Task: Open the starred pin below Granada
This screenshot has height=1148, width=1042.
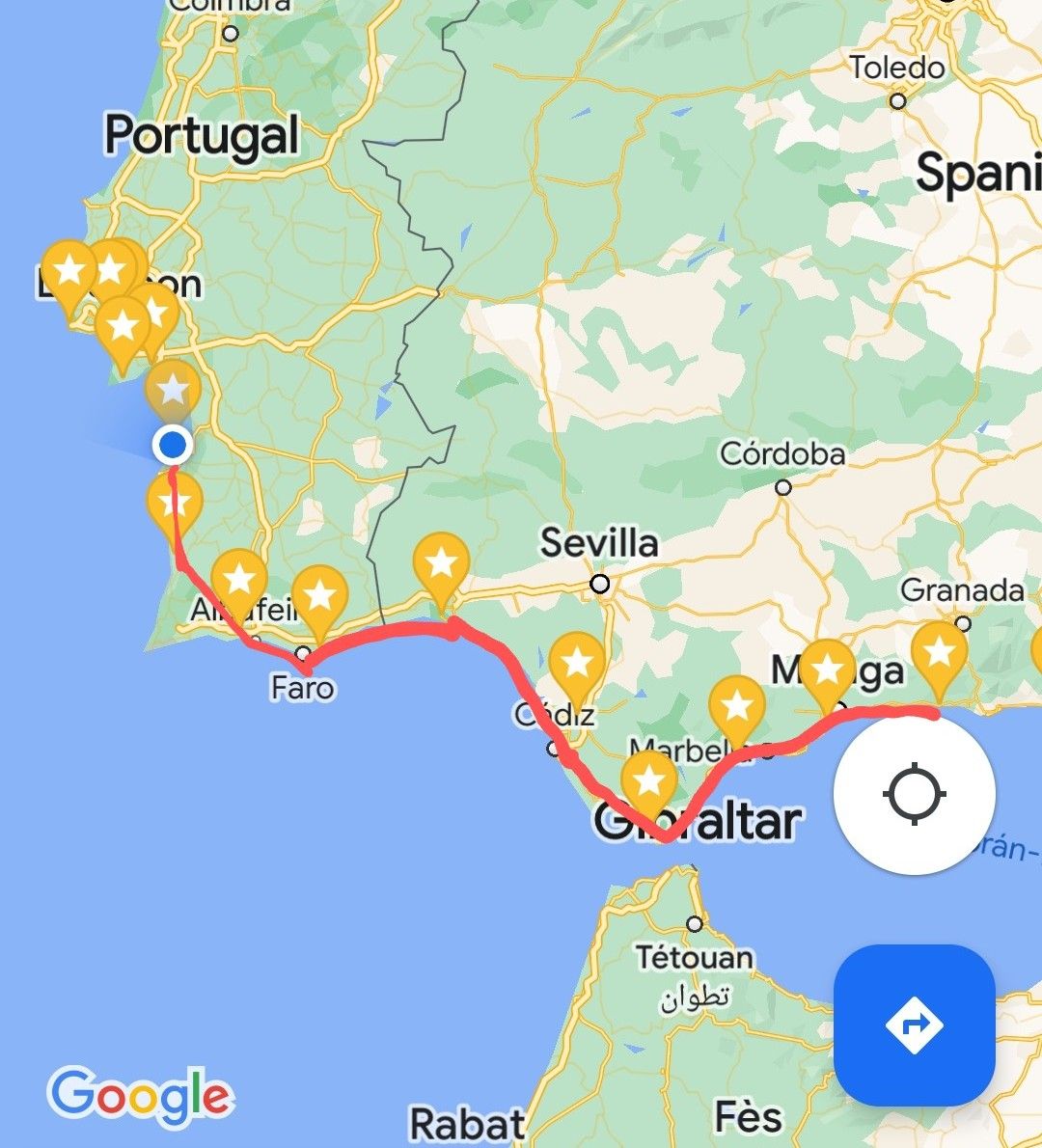Action: pyautogui.click(x=939, y=653)
